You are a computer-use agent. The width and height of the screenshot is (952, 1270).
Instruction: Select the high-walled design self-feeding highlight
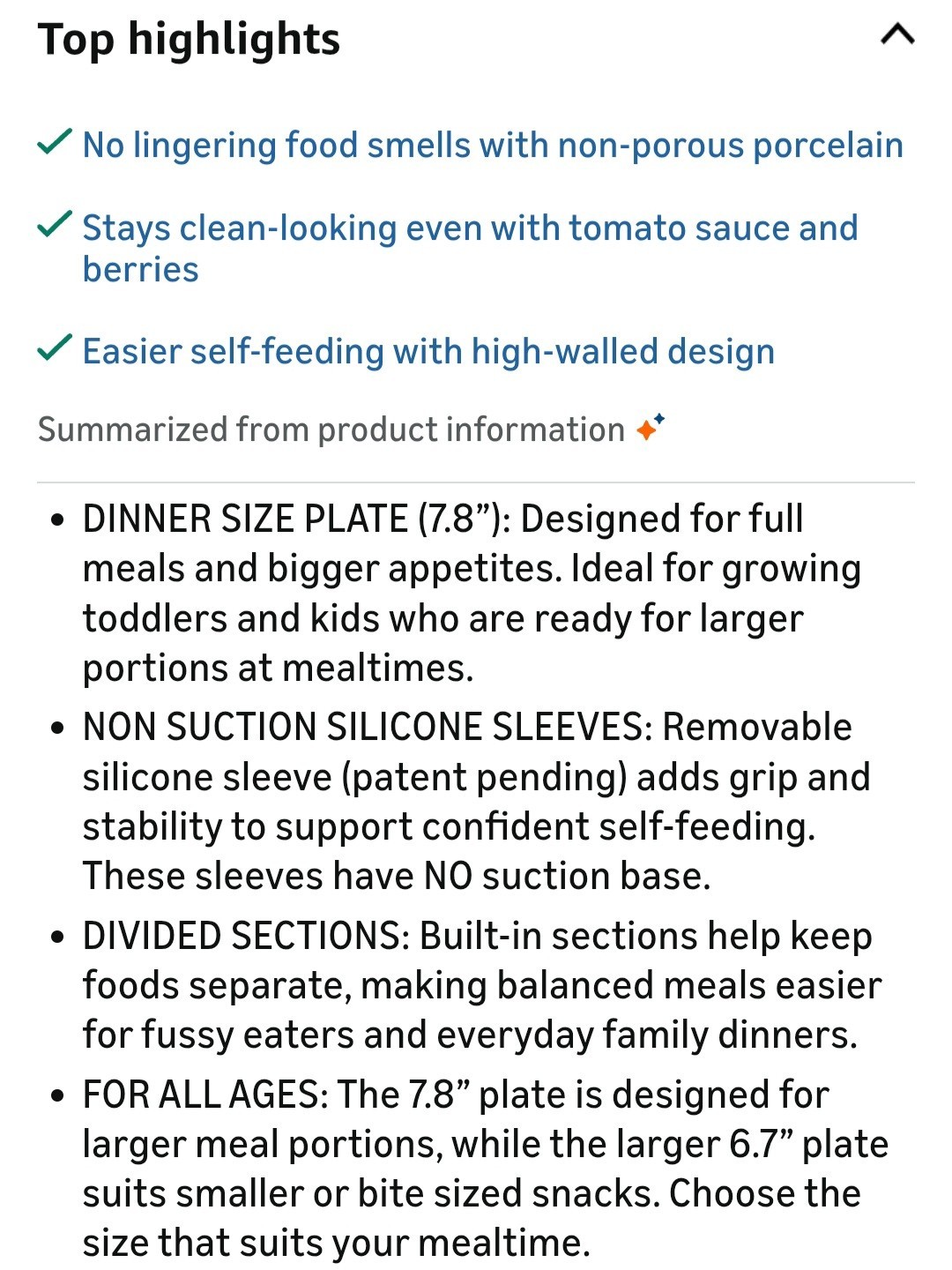[x=428, y=351]
